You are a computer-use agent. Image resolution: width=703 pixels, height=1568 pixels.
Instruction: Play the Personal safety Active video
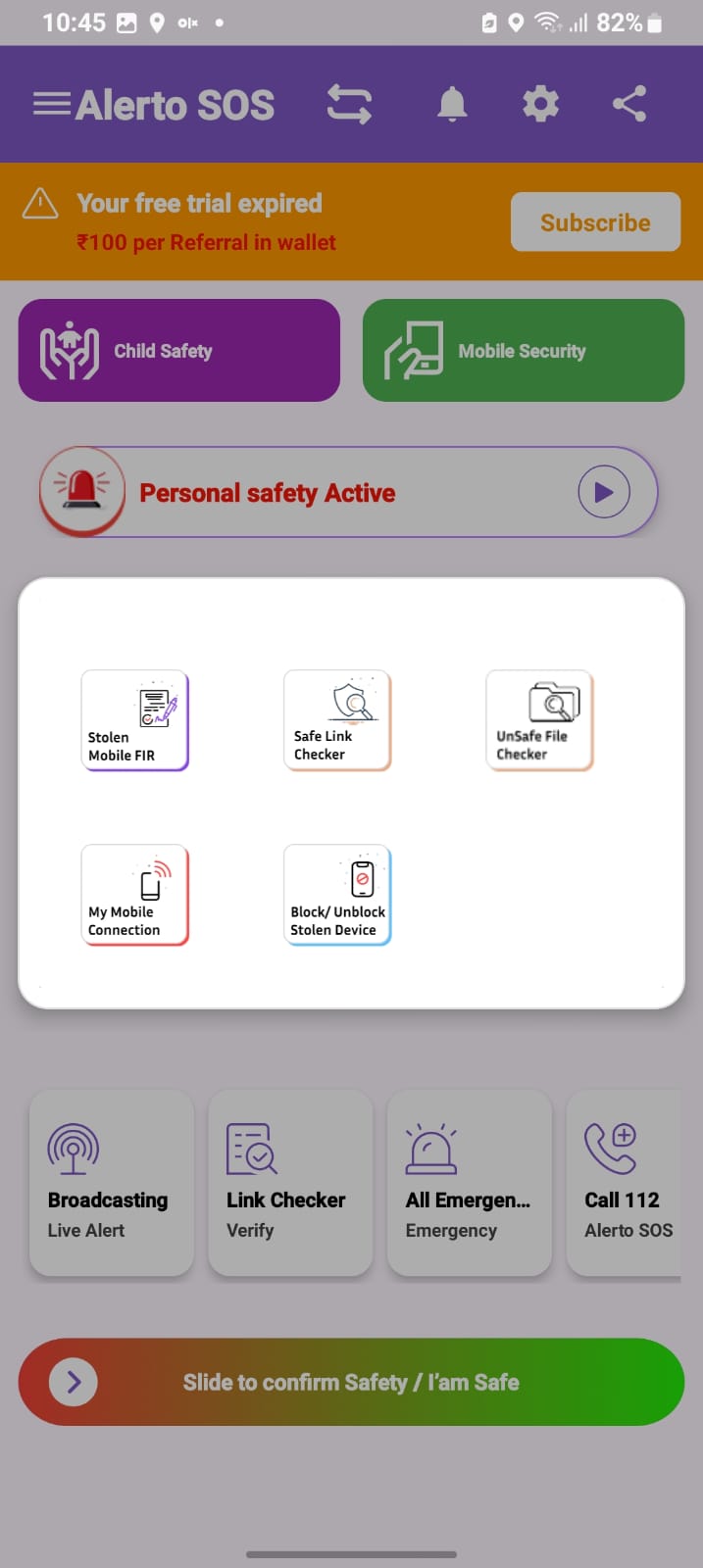click(x=603, y=492)
